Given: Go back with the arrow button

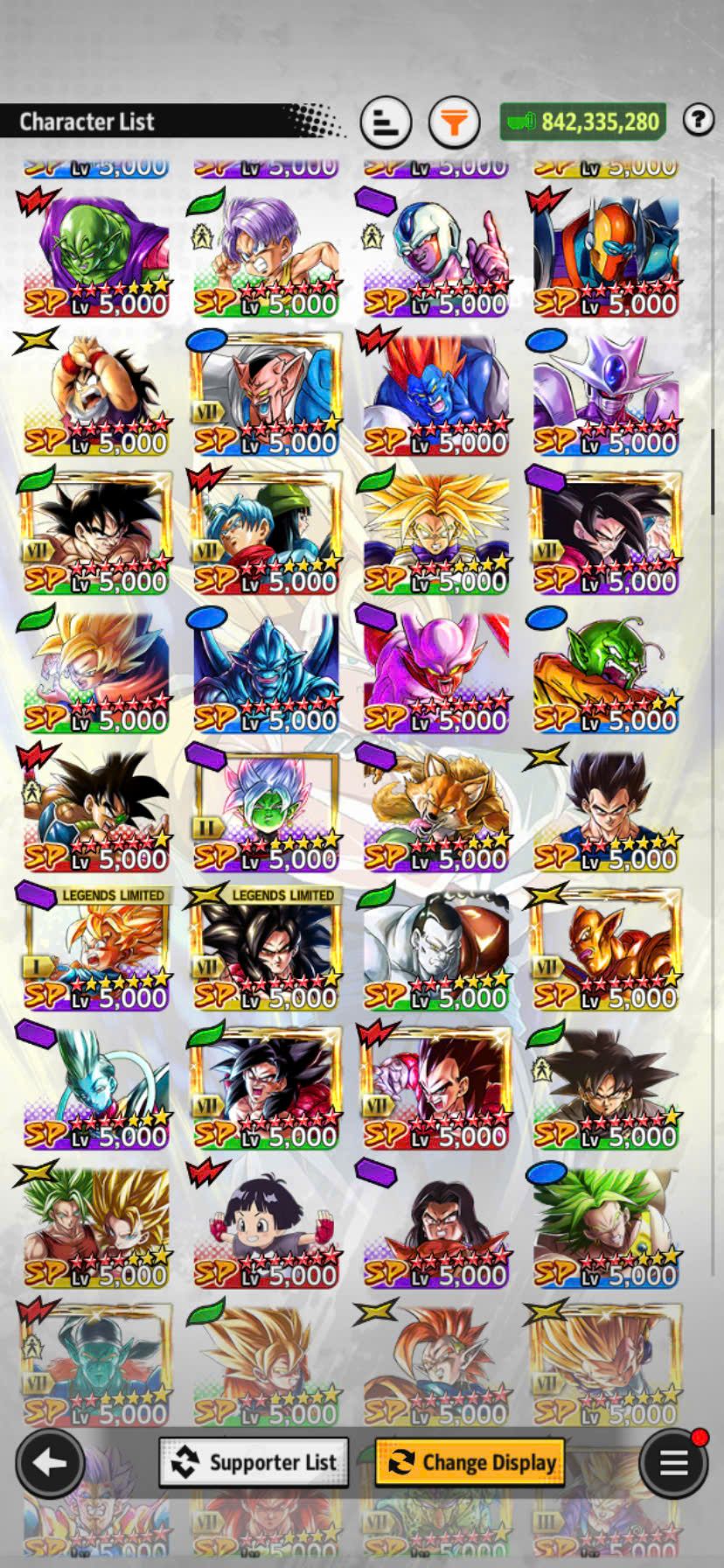Looking at the screenshot, I should point(50,1462).
